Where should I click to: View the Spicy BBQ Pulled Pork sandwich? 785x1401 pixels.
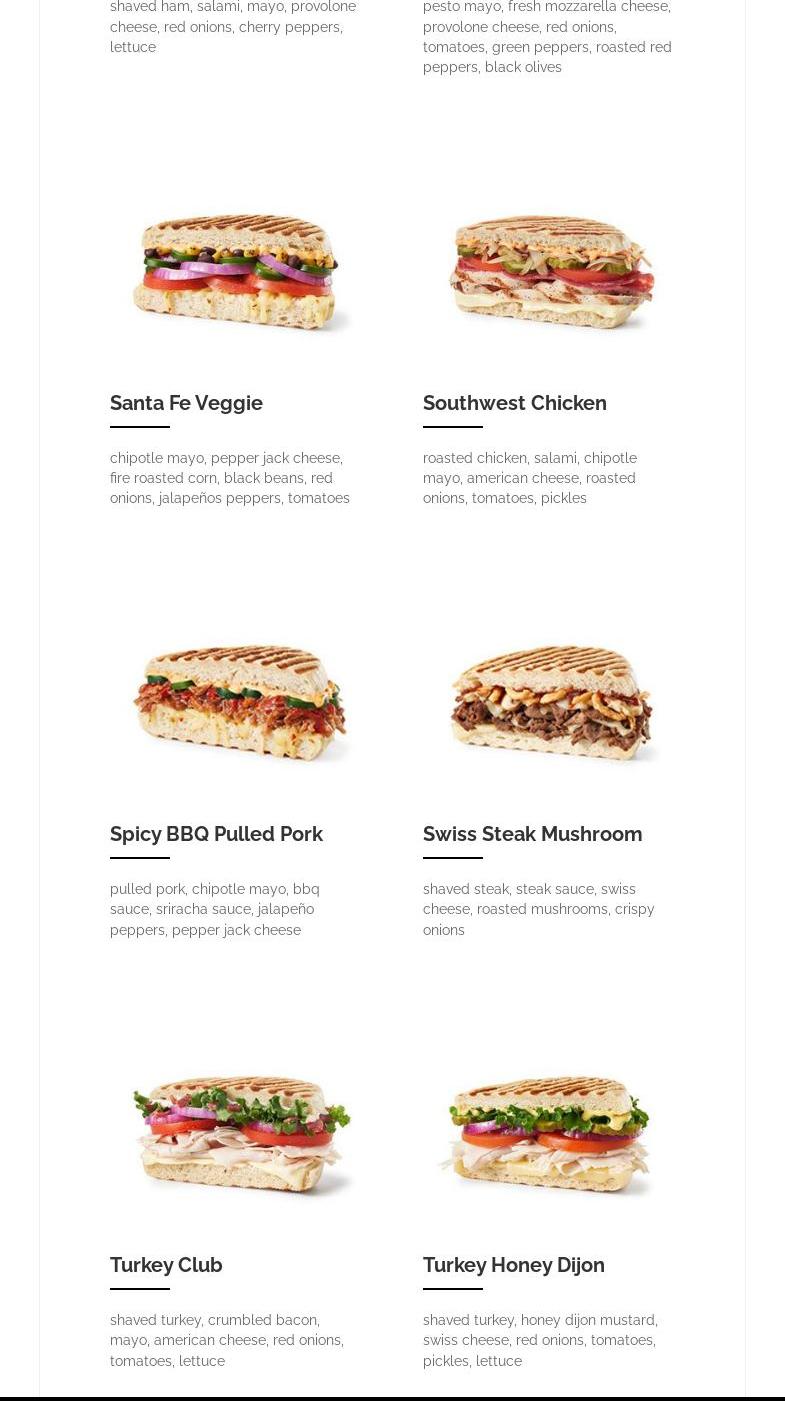216,834
